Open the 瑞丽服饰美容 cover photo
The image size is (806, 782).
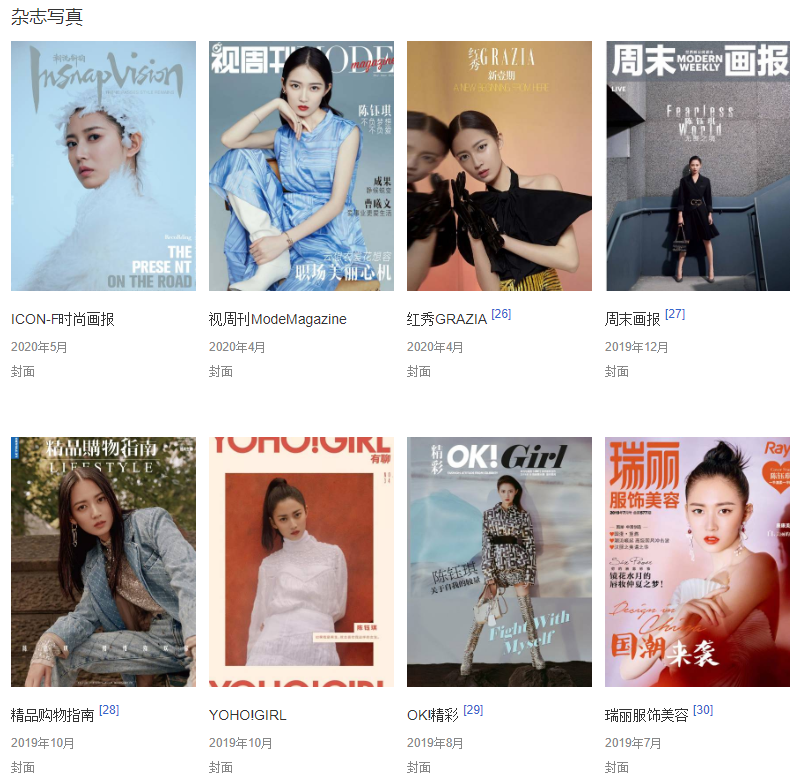[x=697, y=562]
